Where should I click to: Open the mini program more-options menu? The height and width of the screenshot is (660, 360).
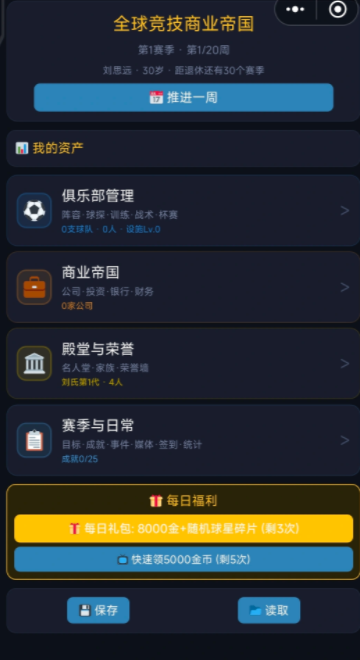(x=295, y=9)
